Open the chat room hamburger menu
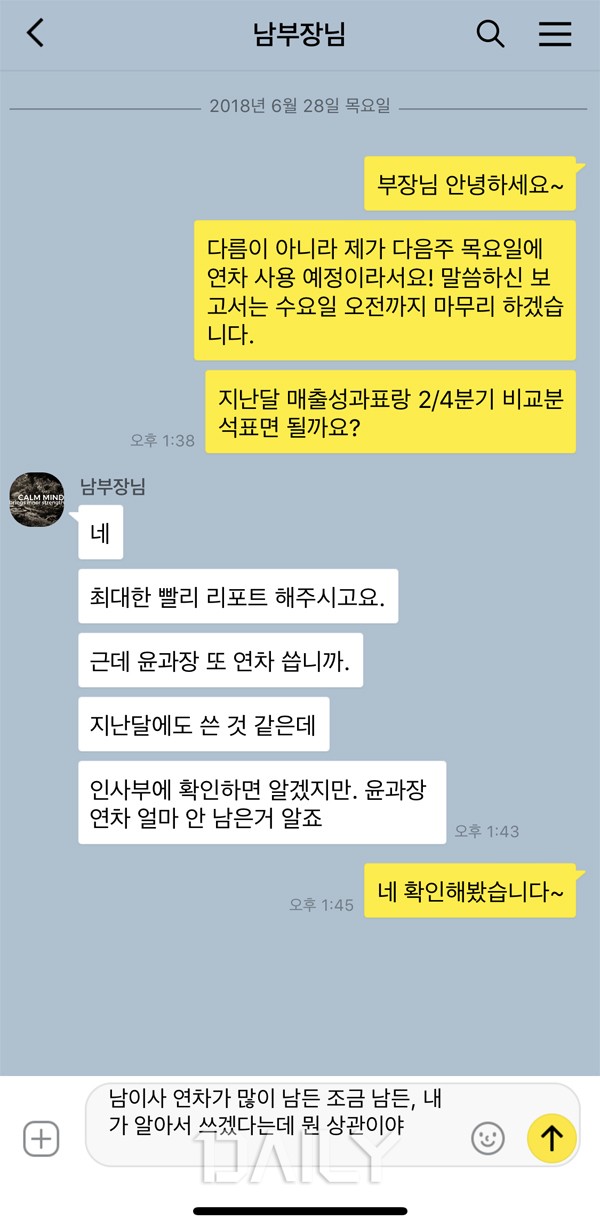600x1228 pixels. 555,34
